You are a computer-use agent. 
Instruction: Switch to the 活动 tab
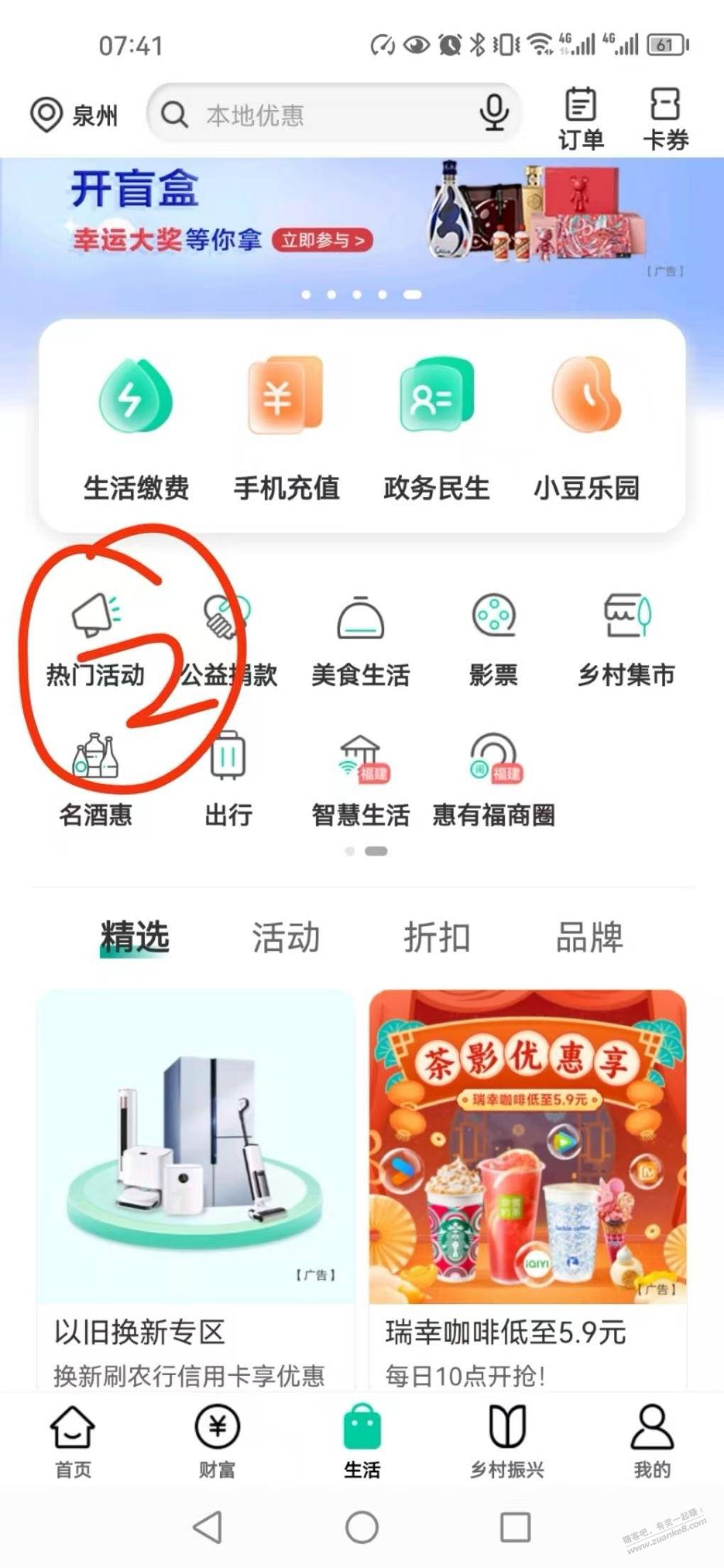286,937
